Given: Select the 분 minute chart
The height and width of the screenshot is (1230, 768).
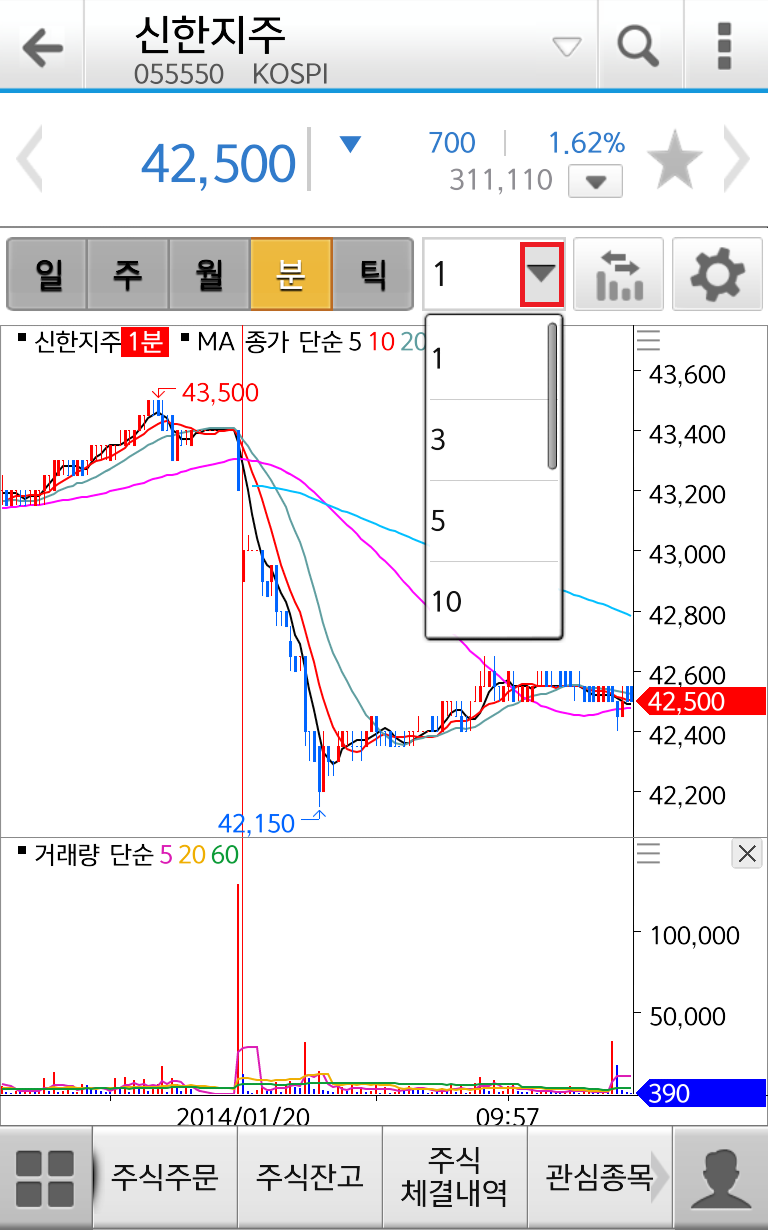Looking at the screenshot, I should click(290, 273).
